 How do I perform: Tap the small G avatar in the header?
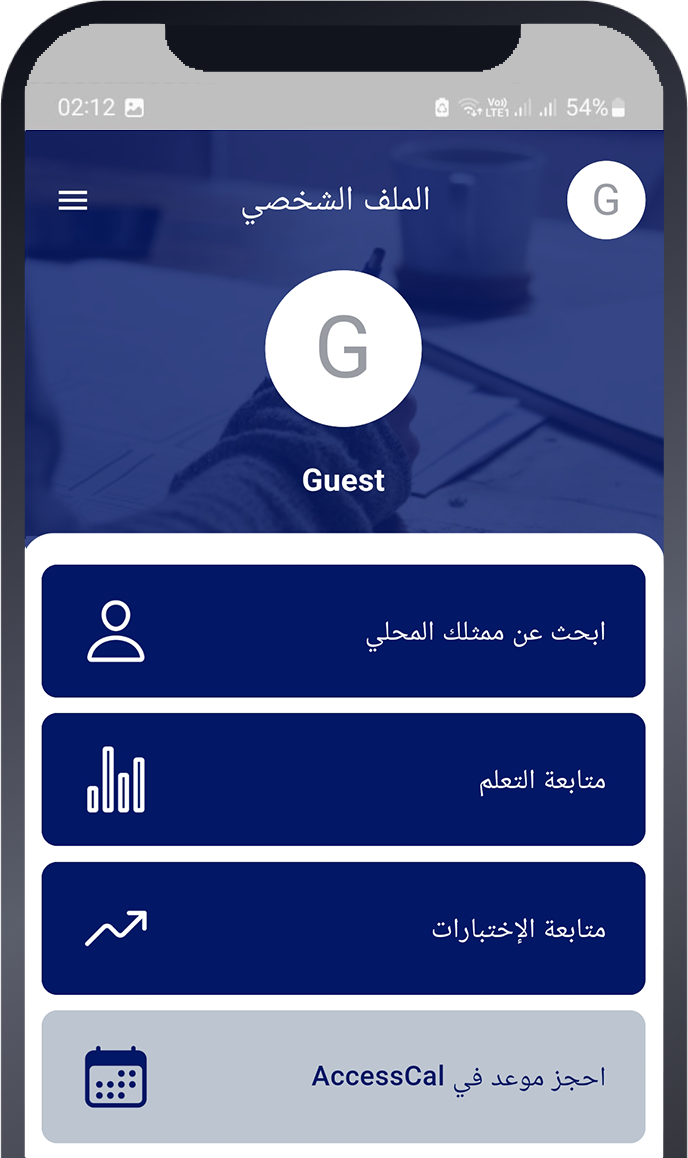(606, 201)
